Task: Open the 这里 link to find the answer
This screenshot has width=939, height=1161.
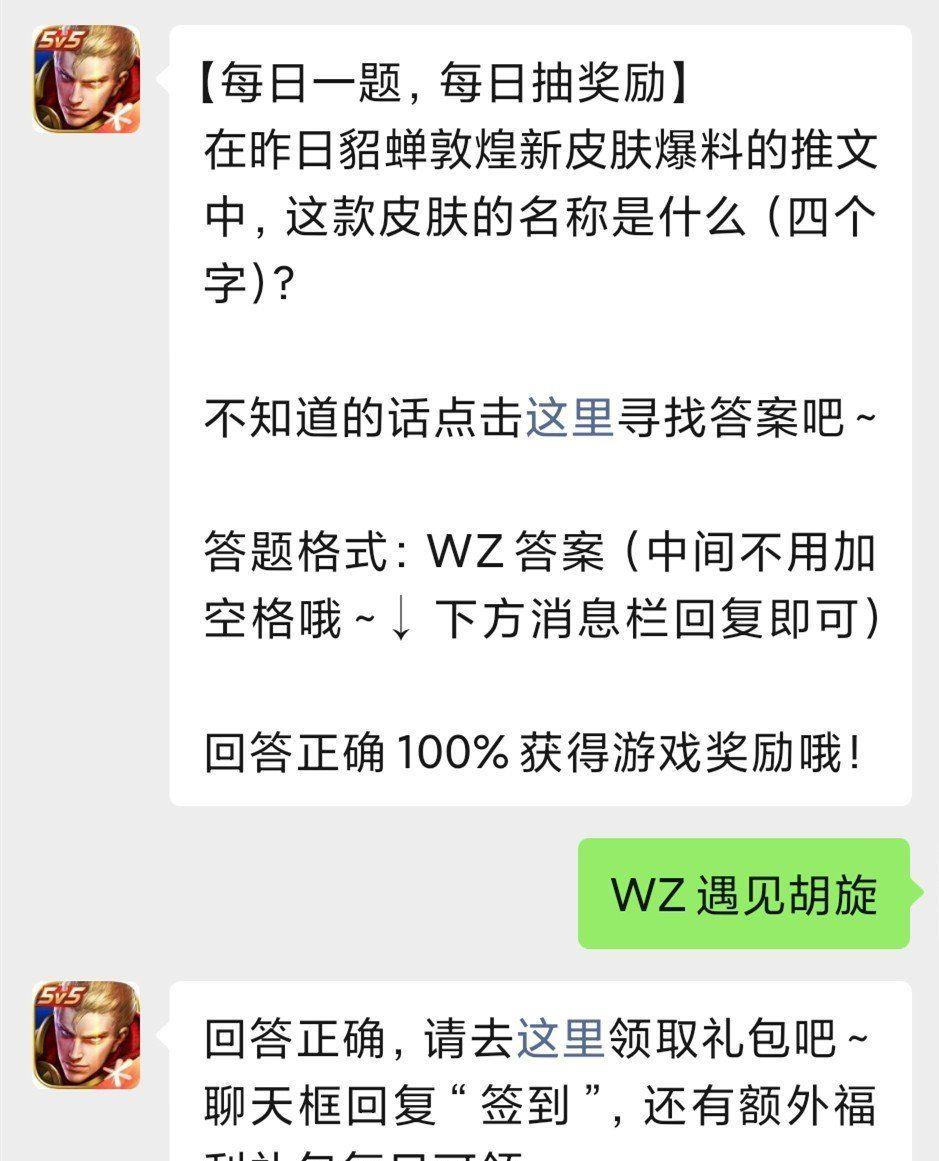Action: [569, 417]
